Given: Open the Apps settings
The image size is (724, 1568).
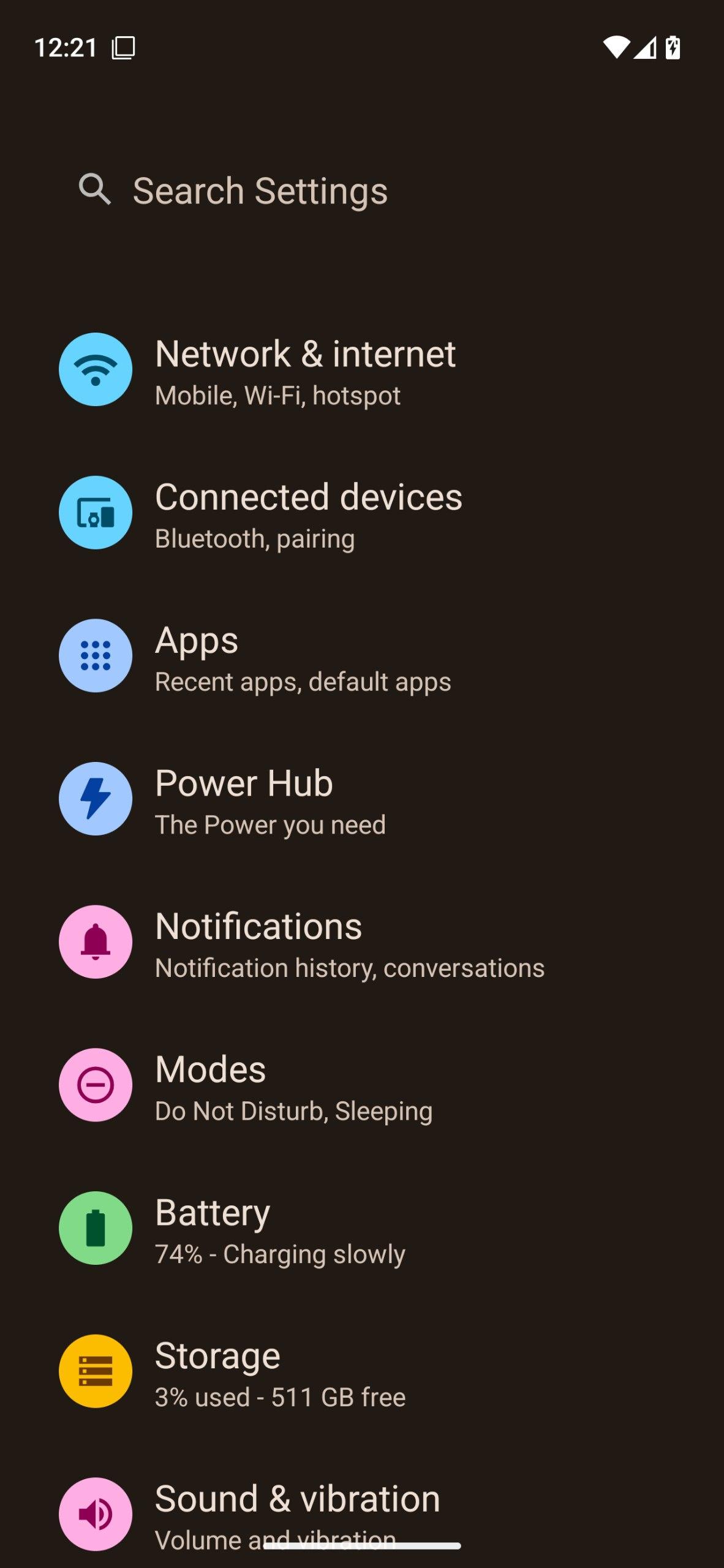Looking at the screenshot, I should point(303,657).
